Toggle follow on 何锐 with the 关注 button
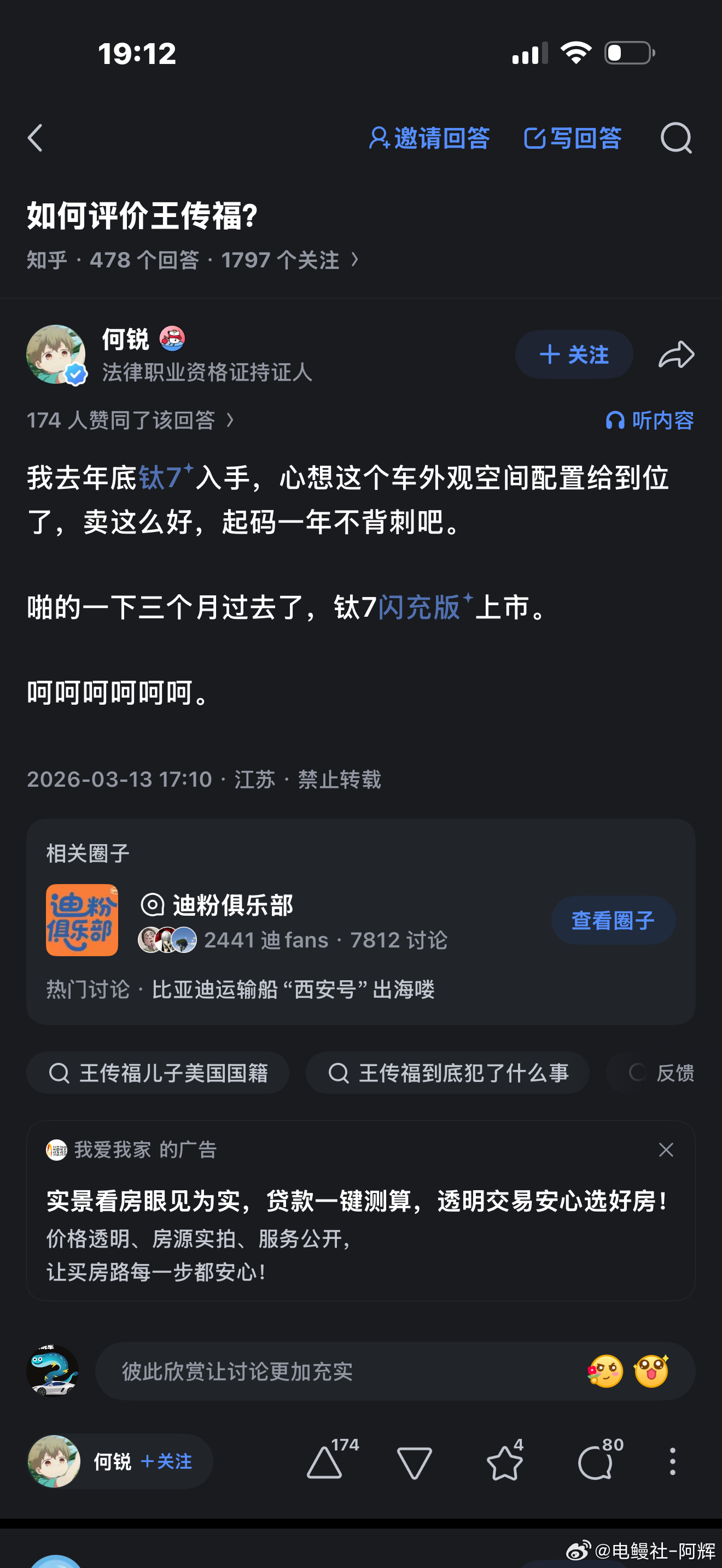The width and height of the screenshot is (722, 1568). pos(573,354)
